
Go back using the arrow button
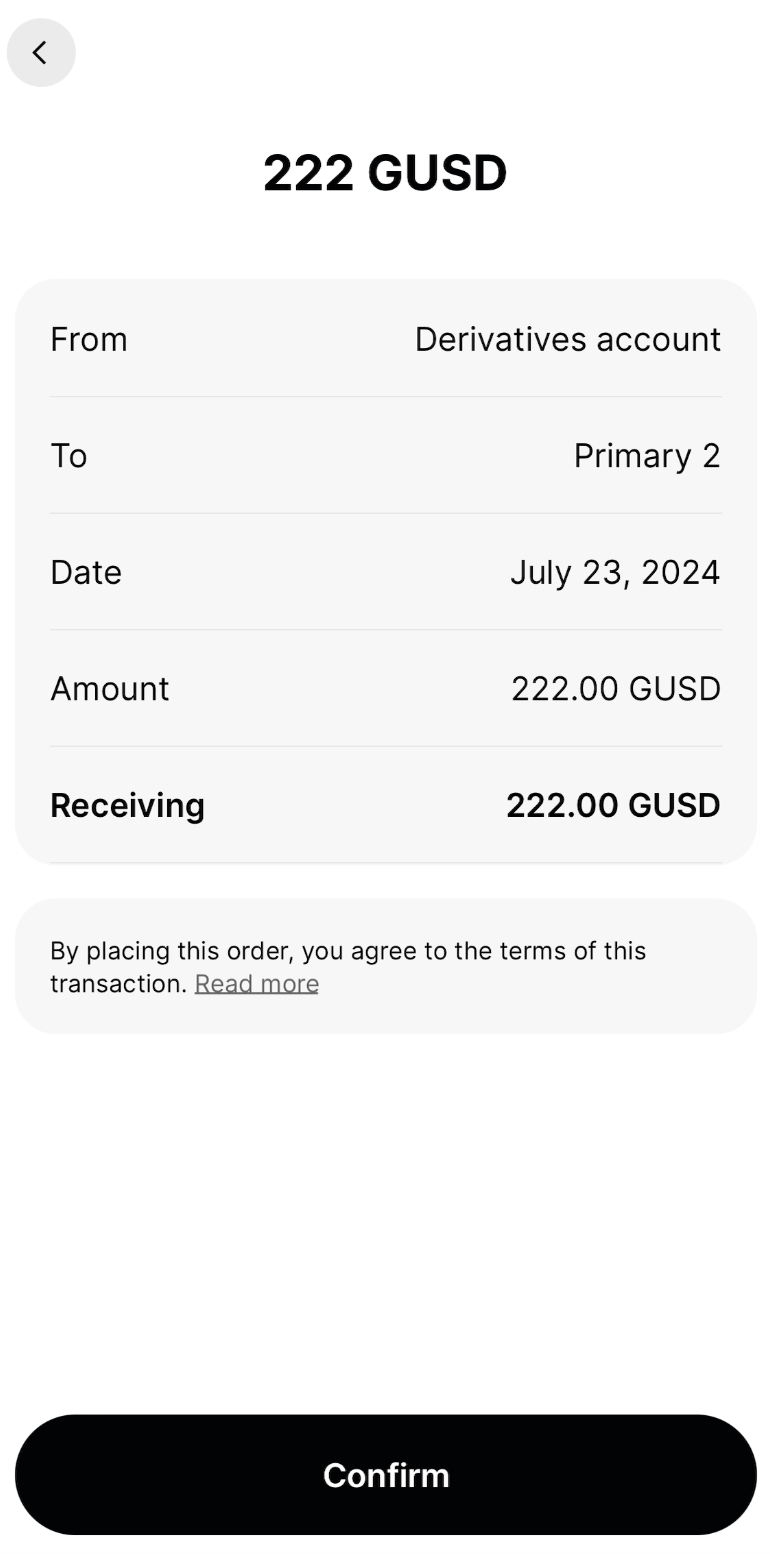coord(41,53)
